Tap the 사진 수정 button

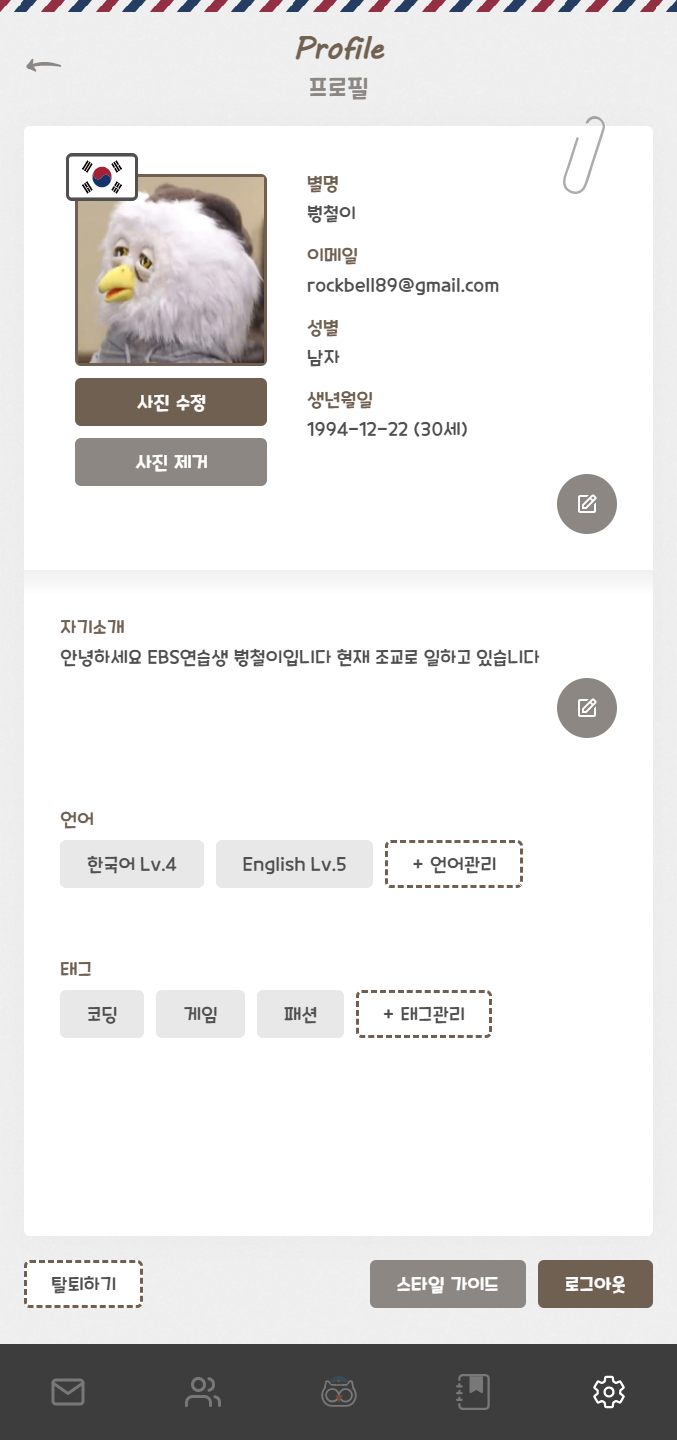tap(171, 402)
